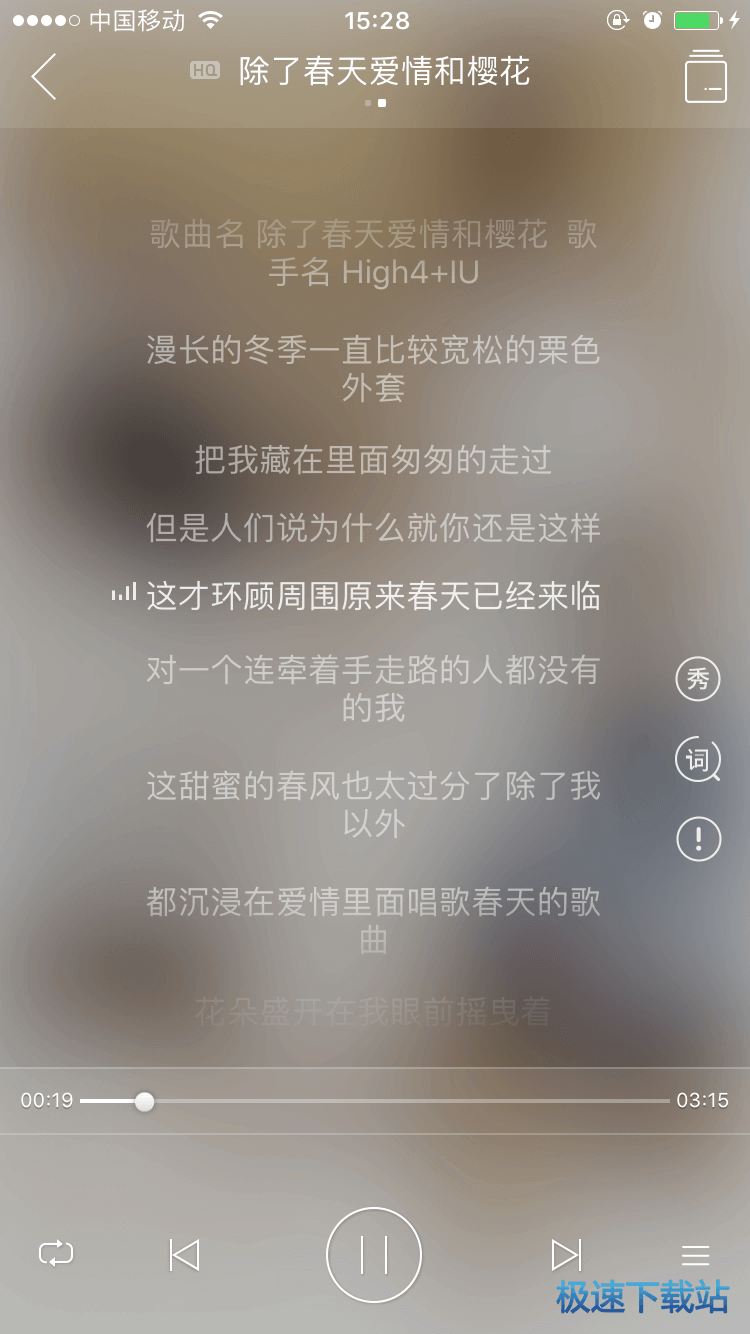
Task: Open the play queue list
Action: point(695,1255)
